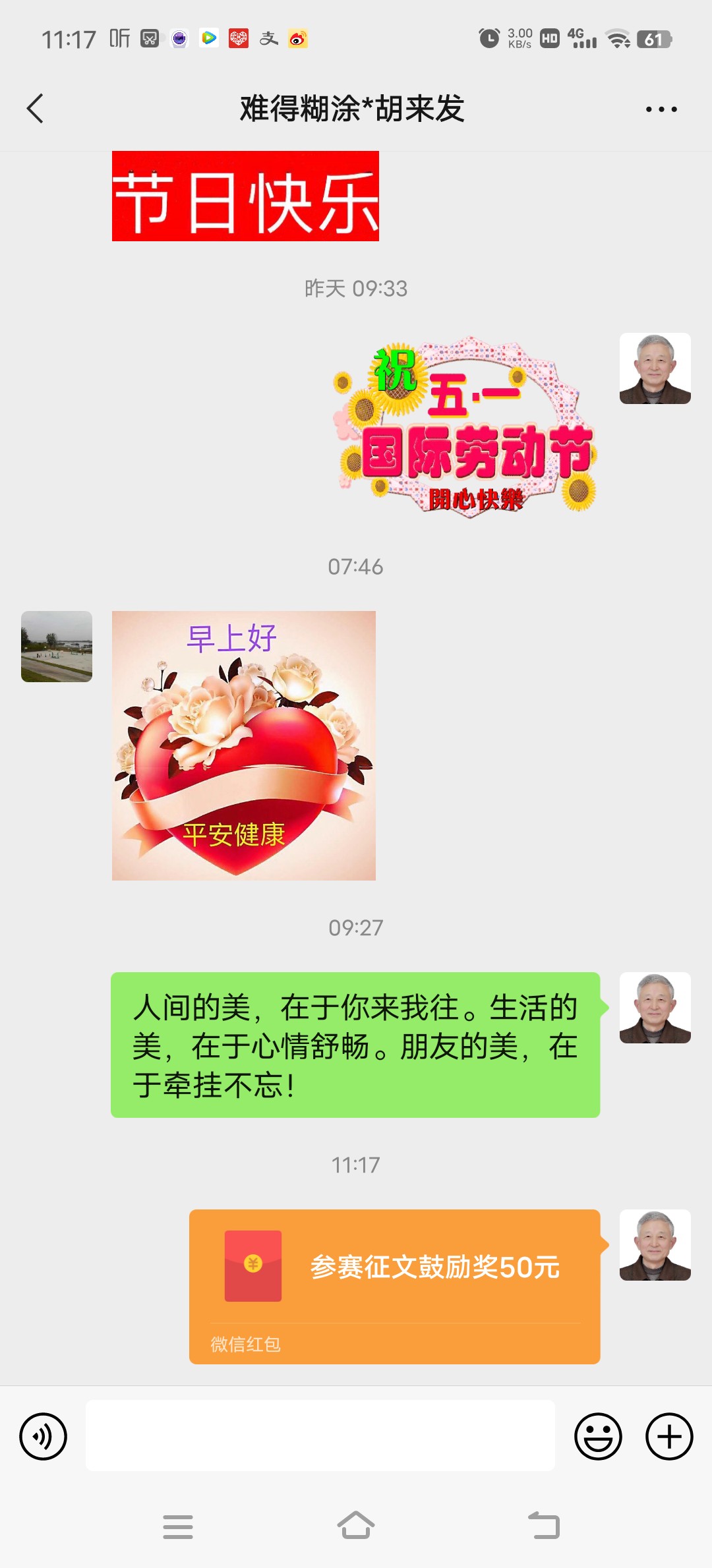The height and width of the screenshot is (1568, 712).
Task: Tap my avatar beside the red packet
Action: pyautogui.click(x=655, y=1245)
